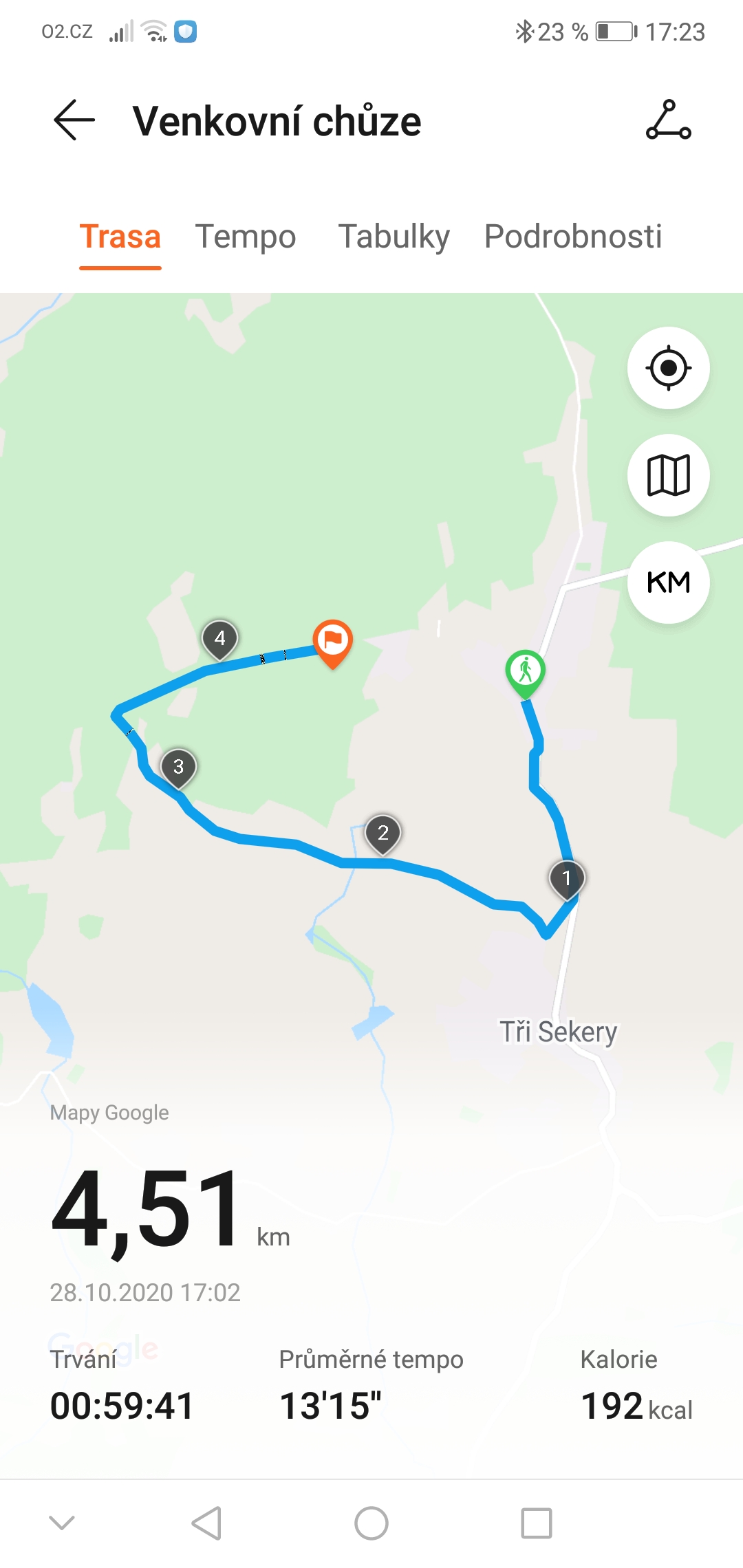Open recent apps with square button
743x1568 pixels.
coord(537,1523)
